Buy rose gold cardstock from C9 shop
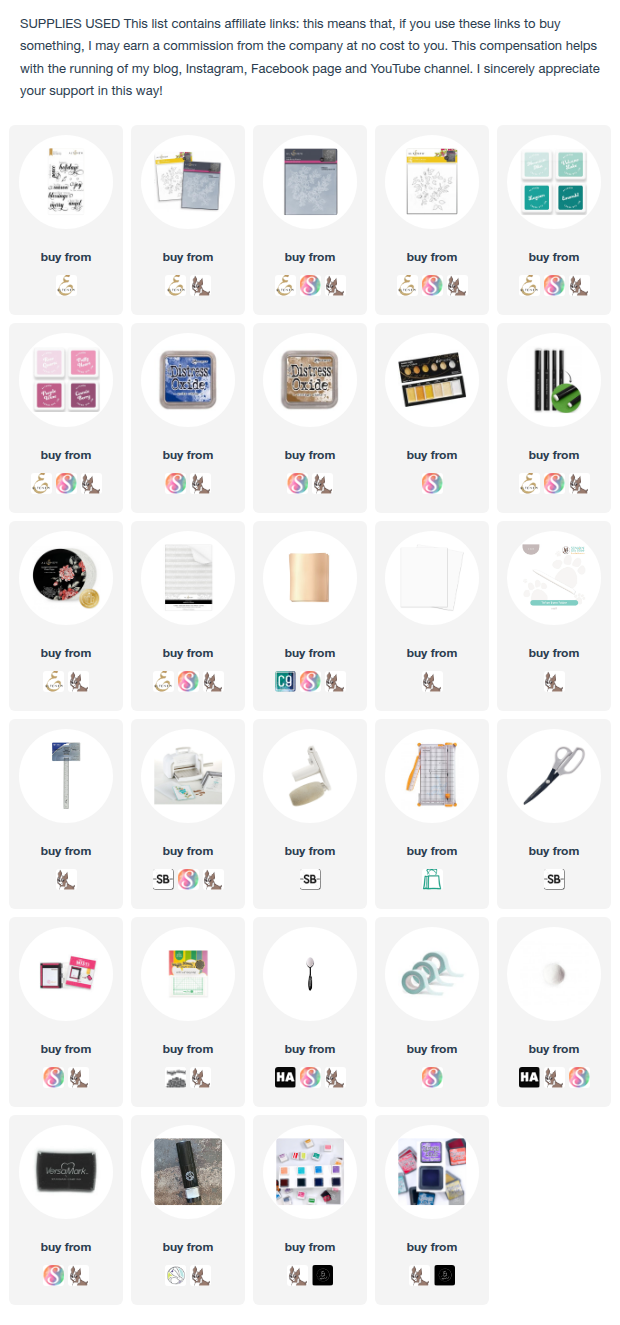 point(284,681)
